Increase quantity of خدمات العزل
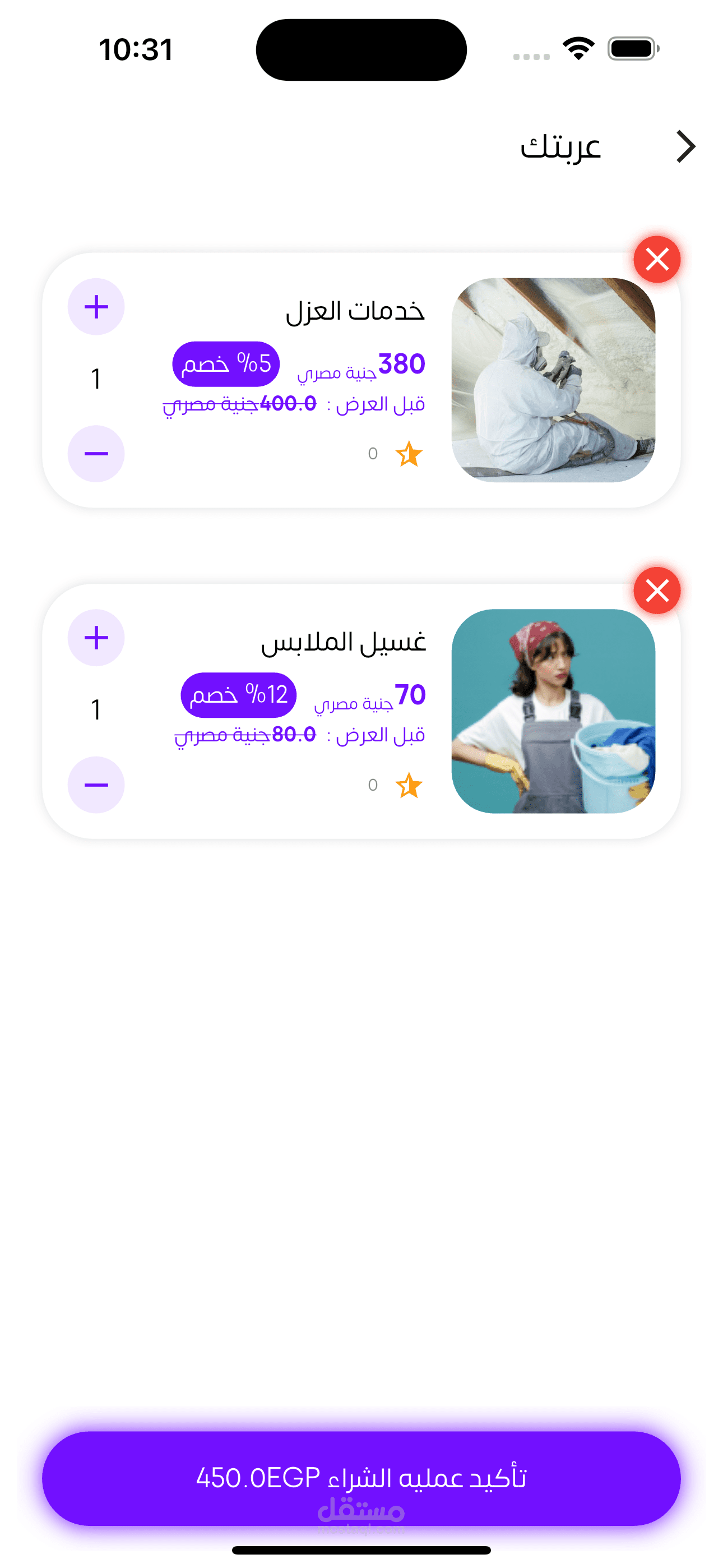 [x=96, y=307]
